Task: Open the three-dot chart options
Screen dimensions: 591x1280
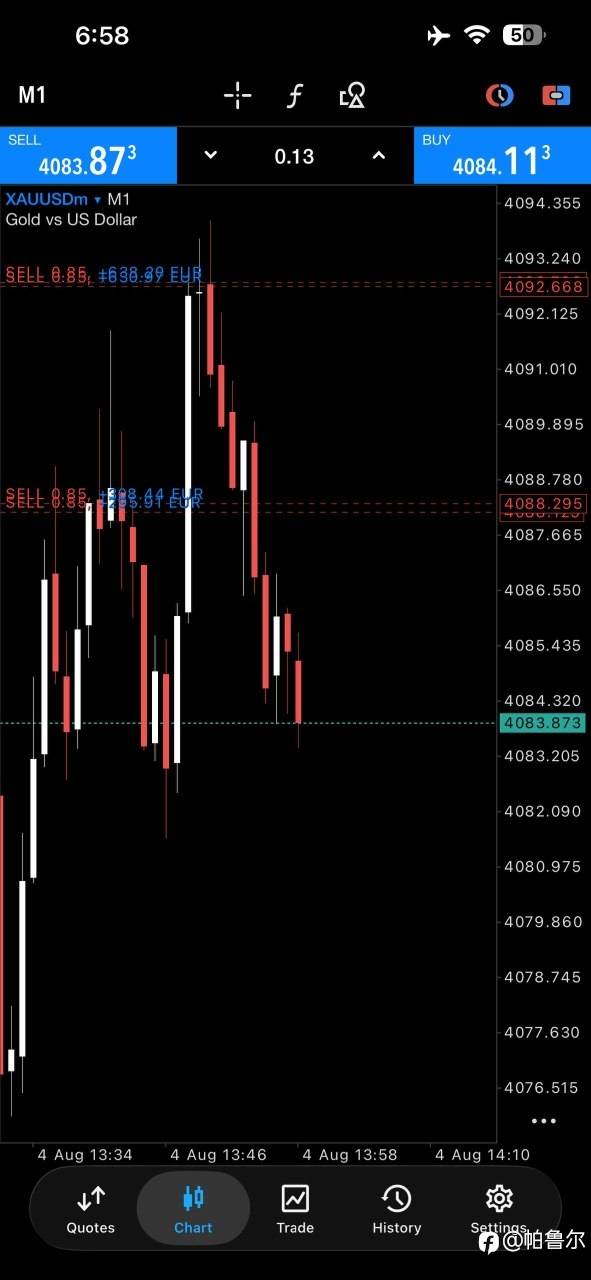Action: (x=543, y=1121)
